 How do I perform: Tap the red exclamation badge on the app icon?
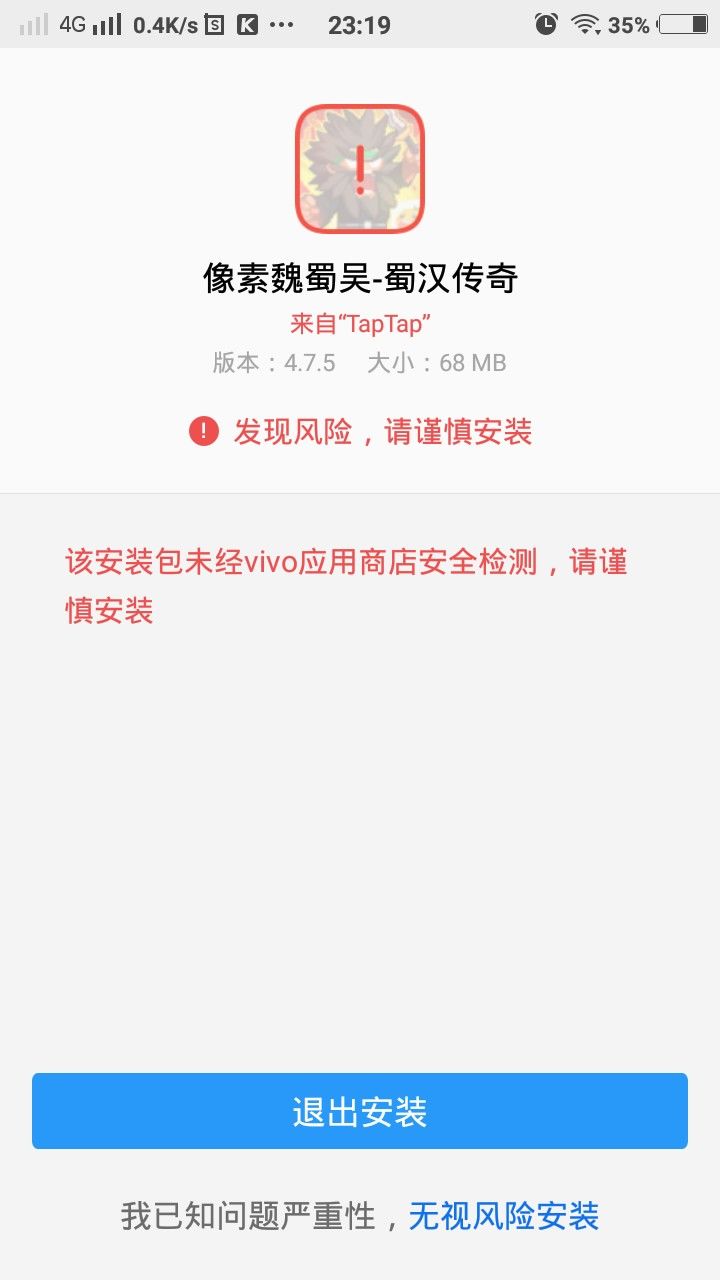[360, 168]
